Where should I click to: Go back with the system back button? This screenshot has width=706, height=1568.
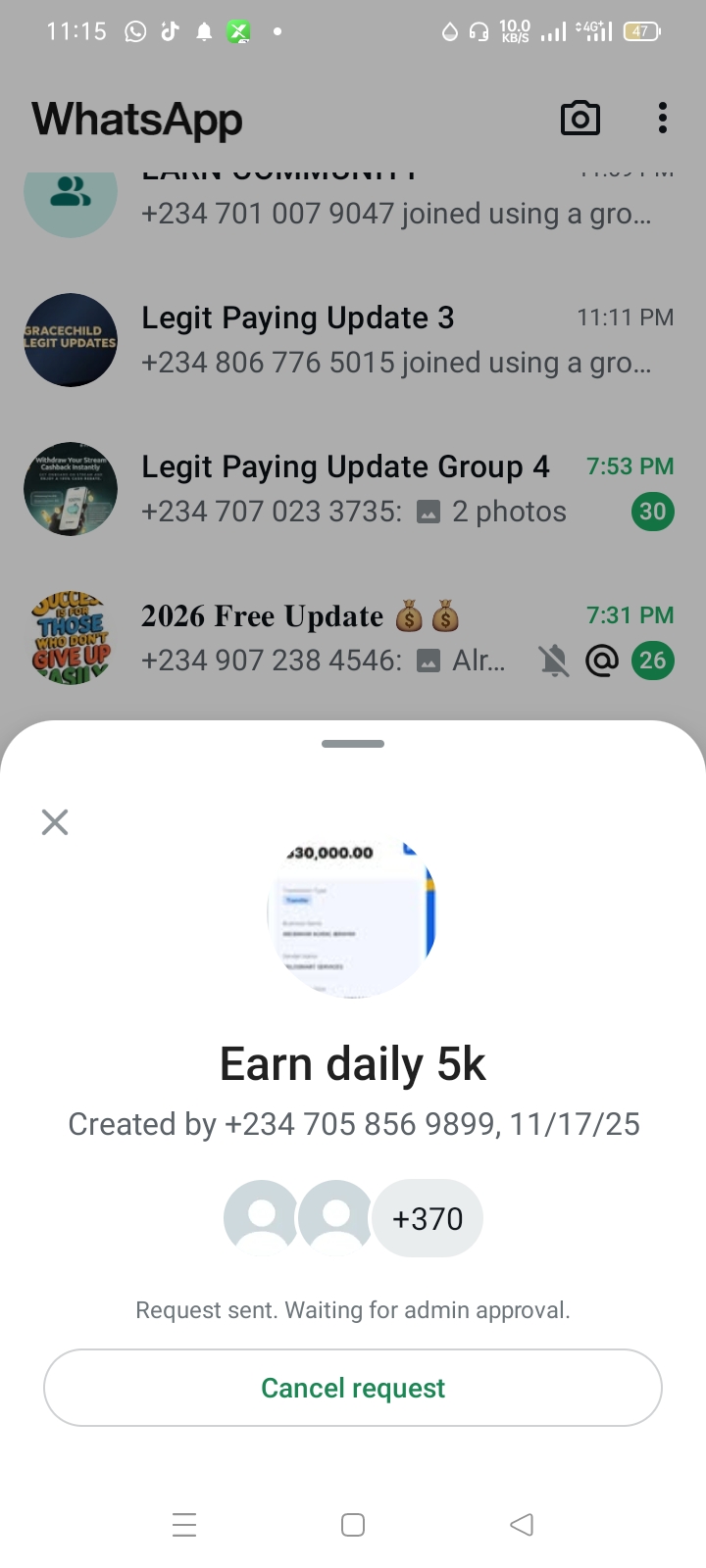click(x=522, y=1525)
